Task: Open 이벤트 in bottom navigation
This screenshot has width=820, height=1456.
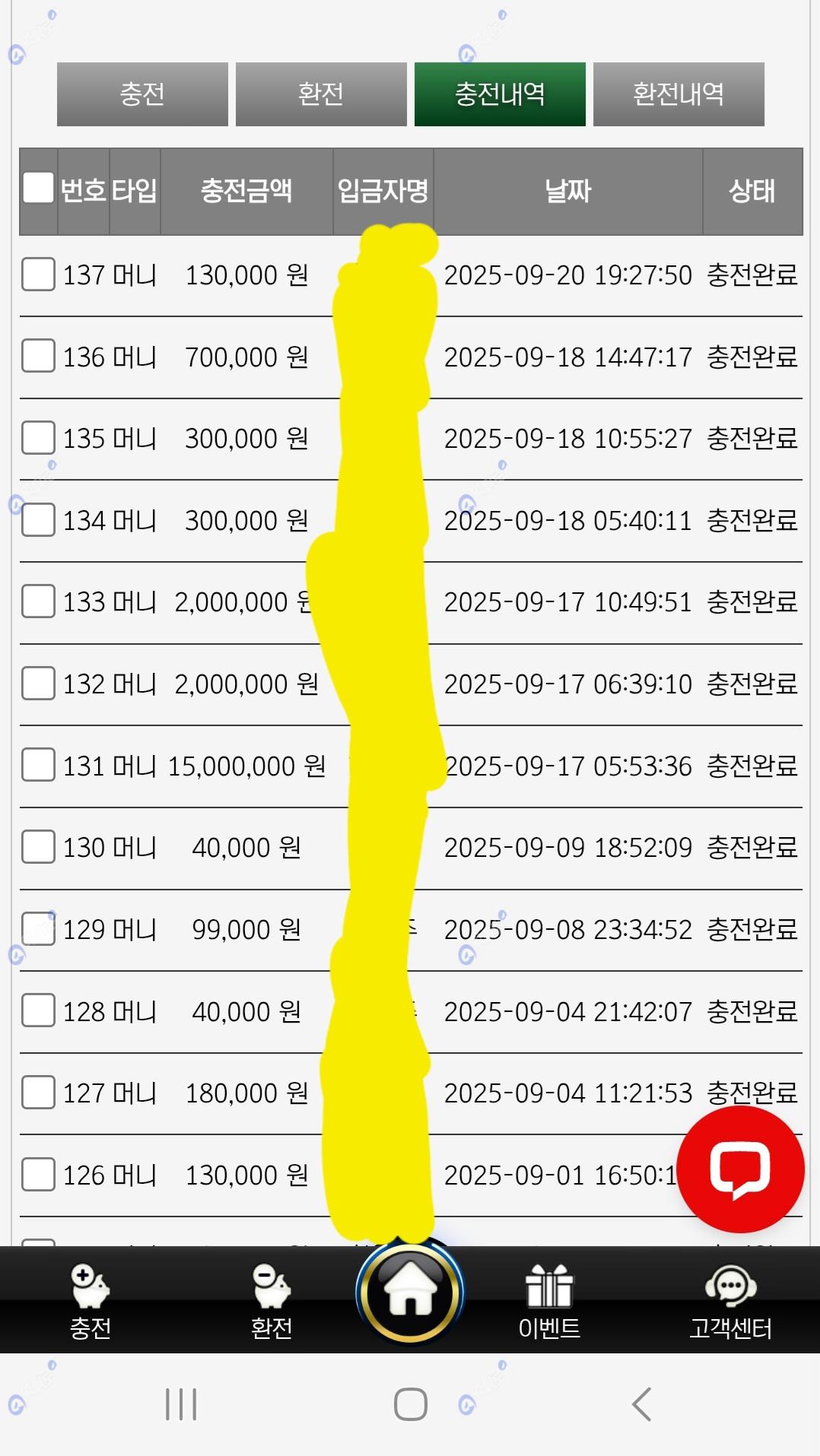Action: click(548, 1301)
